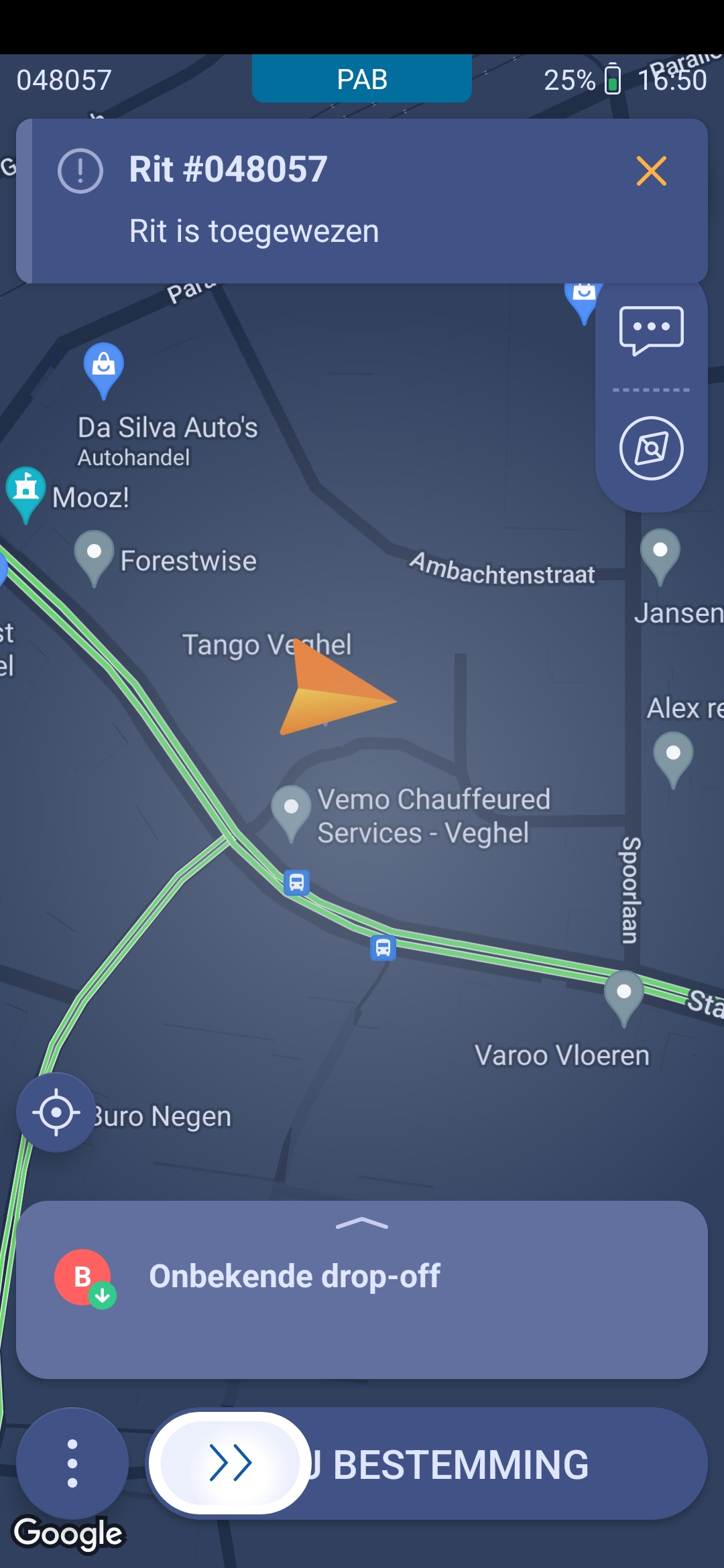
Task: Open the three-dot more options menu
Action: 72,1463
